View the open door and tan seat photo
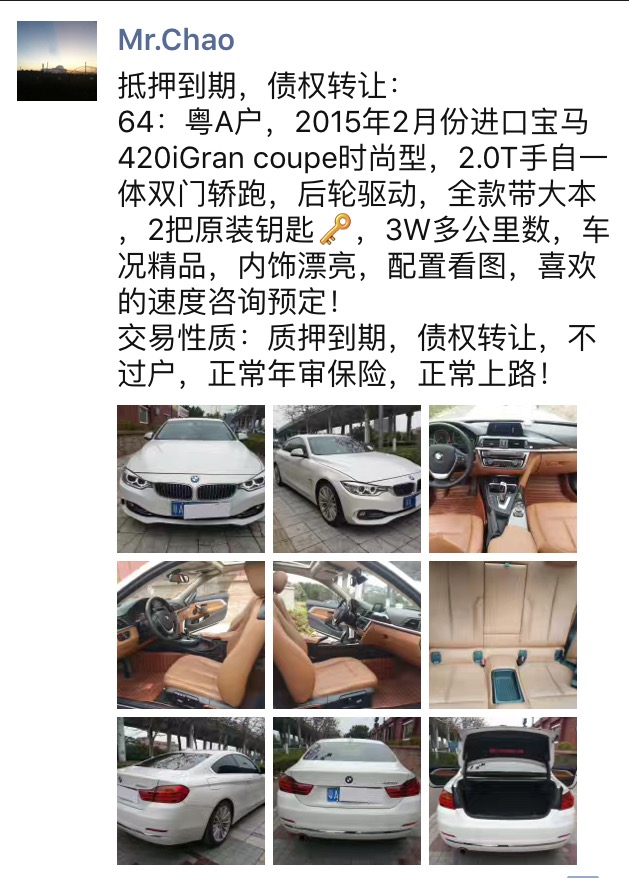Screen dimensions: 629x878 pos(347,634)
